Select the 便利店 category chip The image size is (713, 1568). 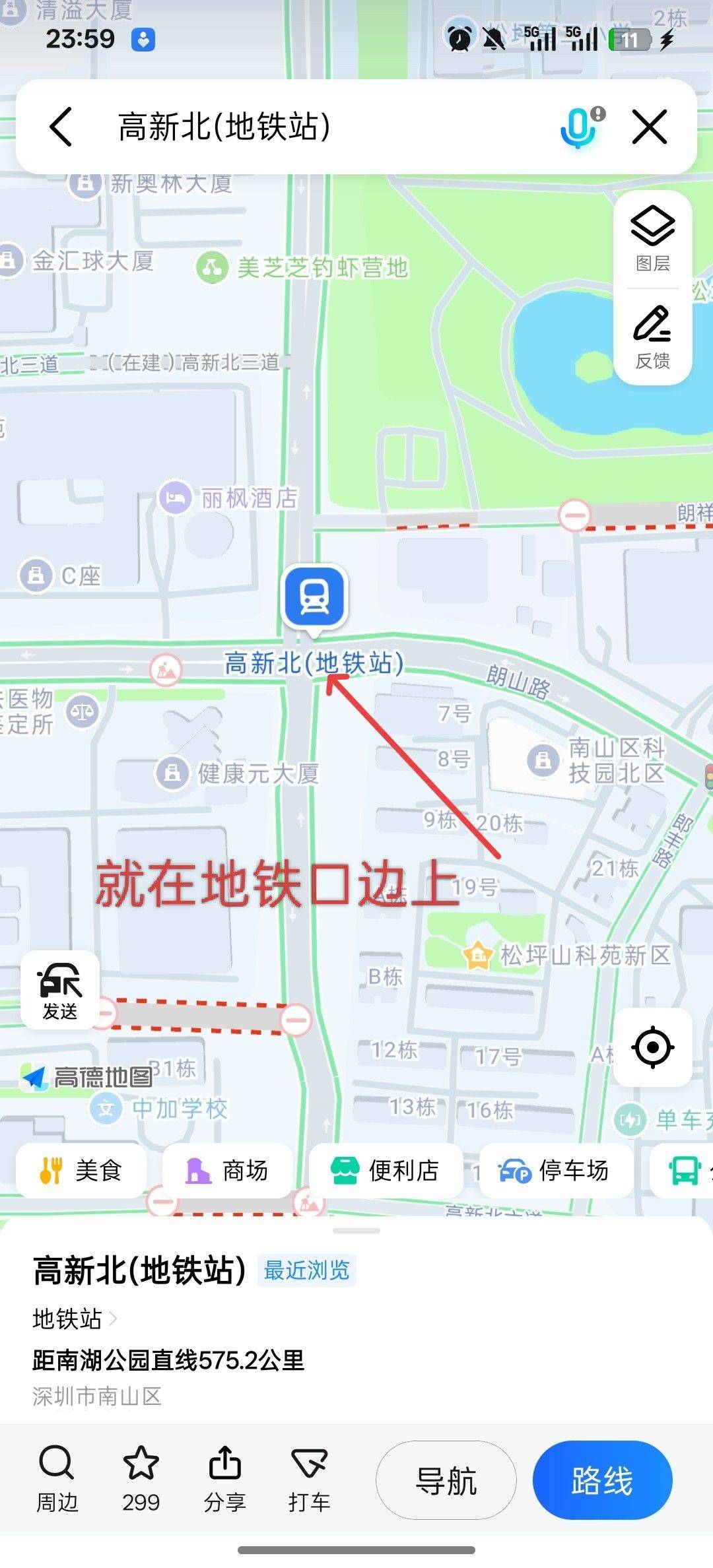[386, 1171]
